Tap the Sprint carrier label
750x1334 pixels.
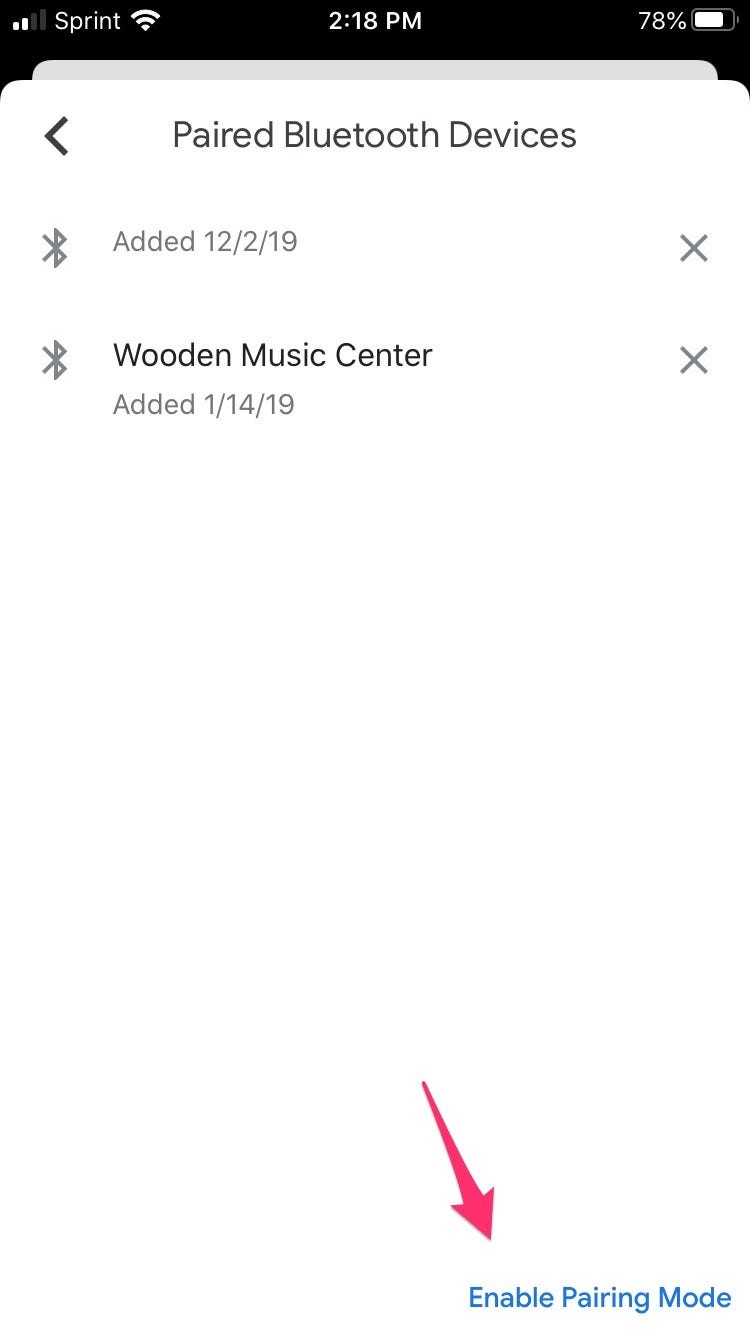click(88, 20)
